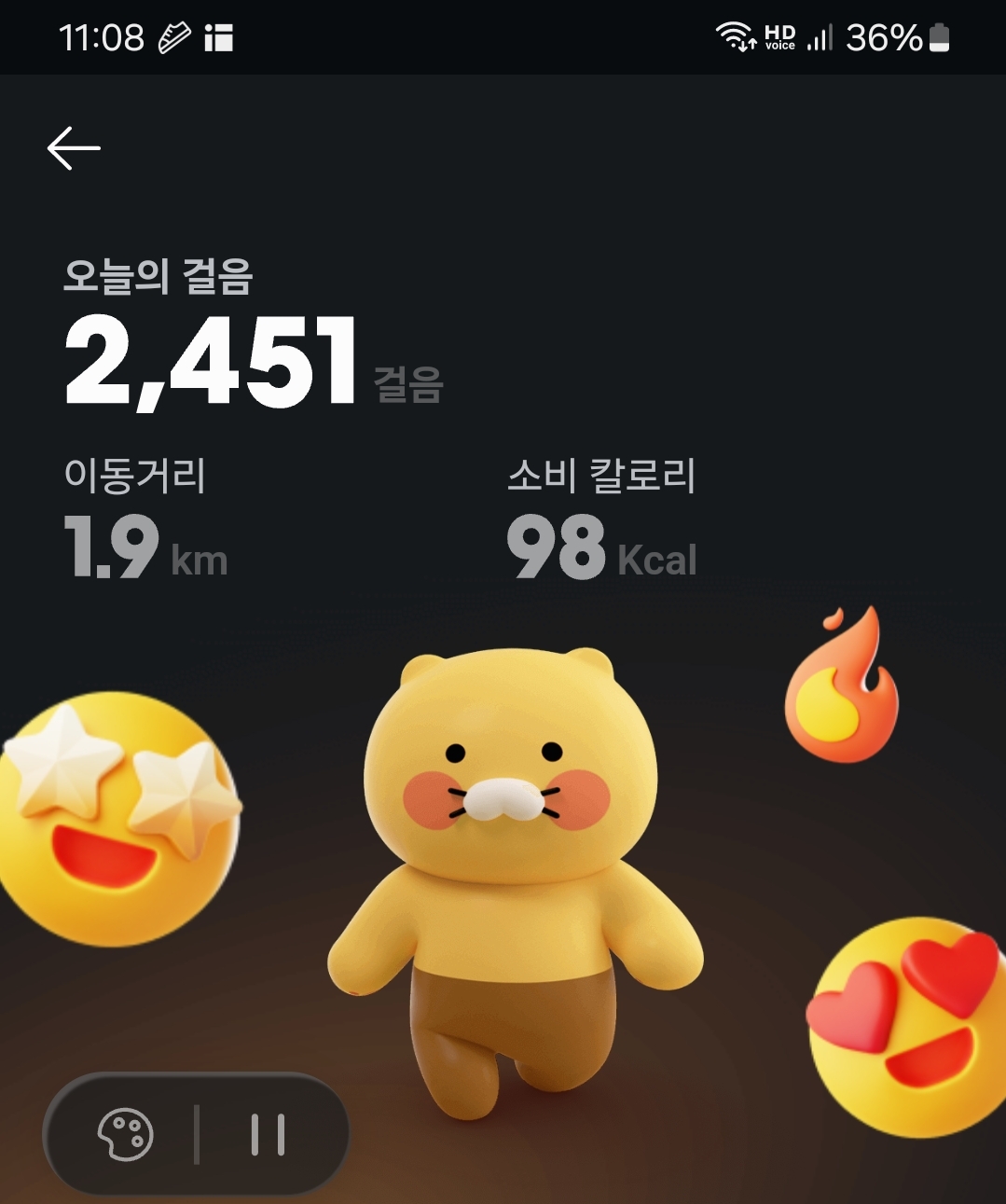Pause step counting

pyautogui.click(x=269, y=1134)
